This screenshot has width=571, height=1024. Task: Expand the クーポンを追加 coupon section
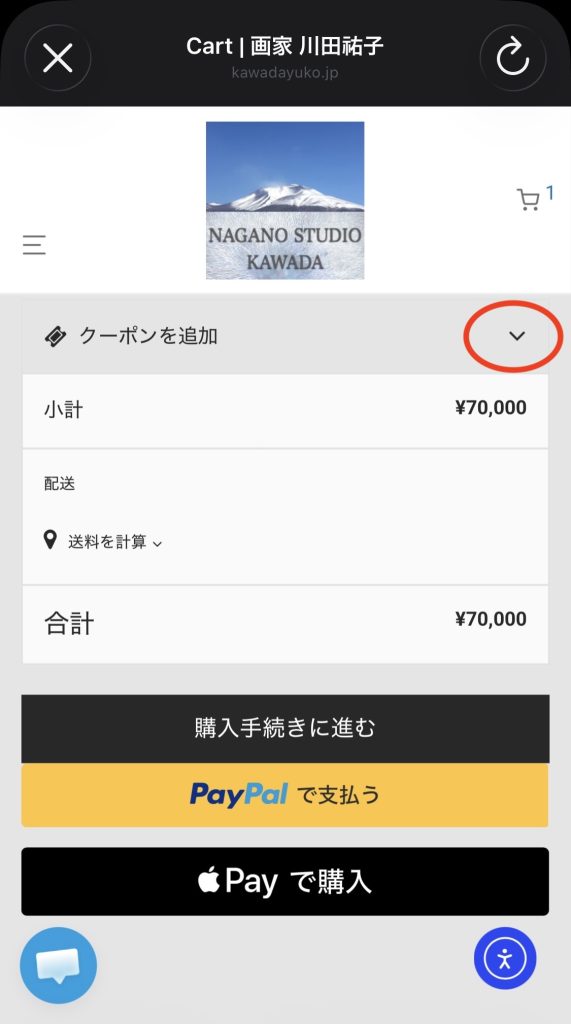[286, 336]
